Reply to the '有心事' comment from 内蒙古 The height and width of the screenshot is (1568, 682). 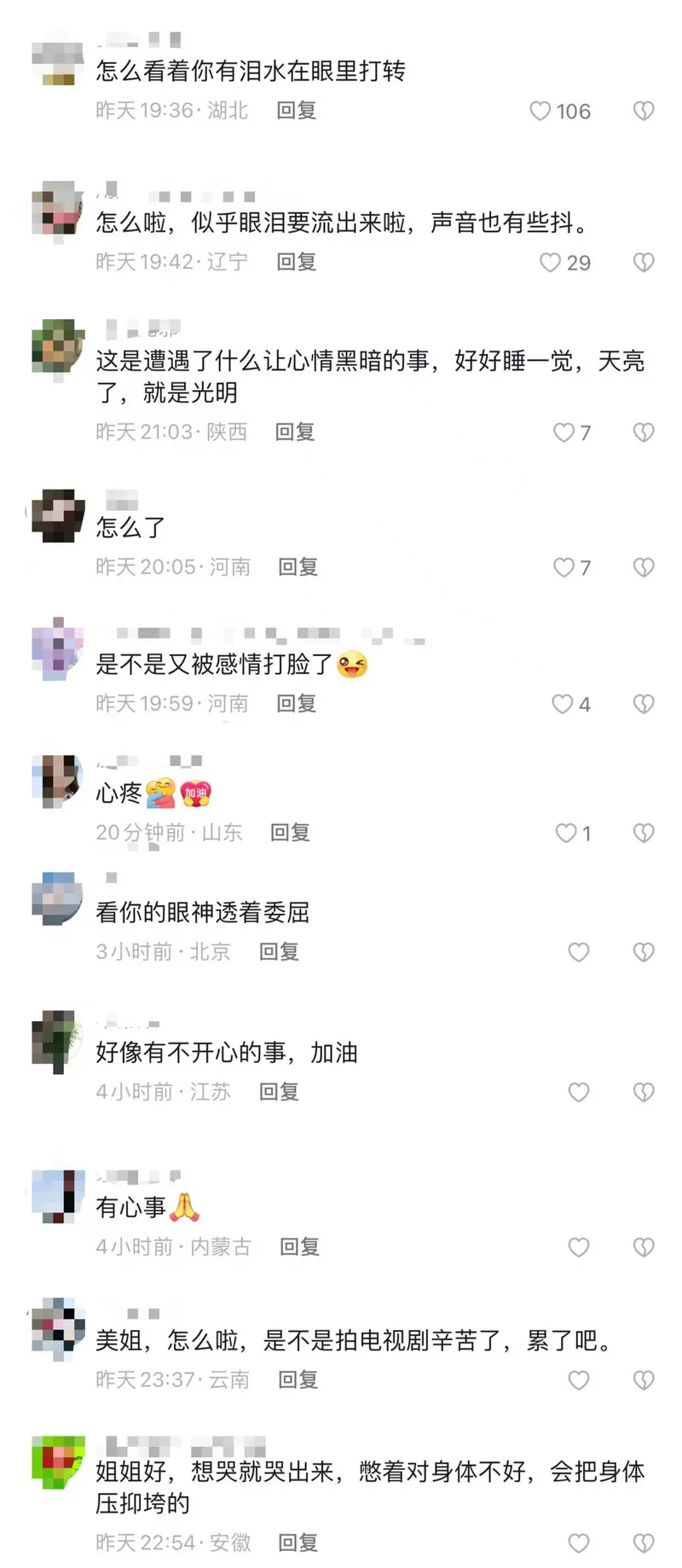(299, 1246)
